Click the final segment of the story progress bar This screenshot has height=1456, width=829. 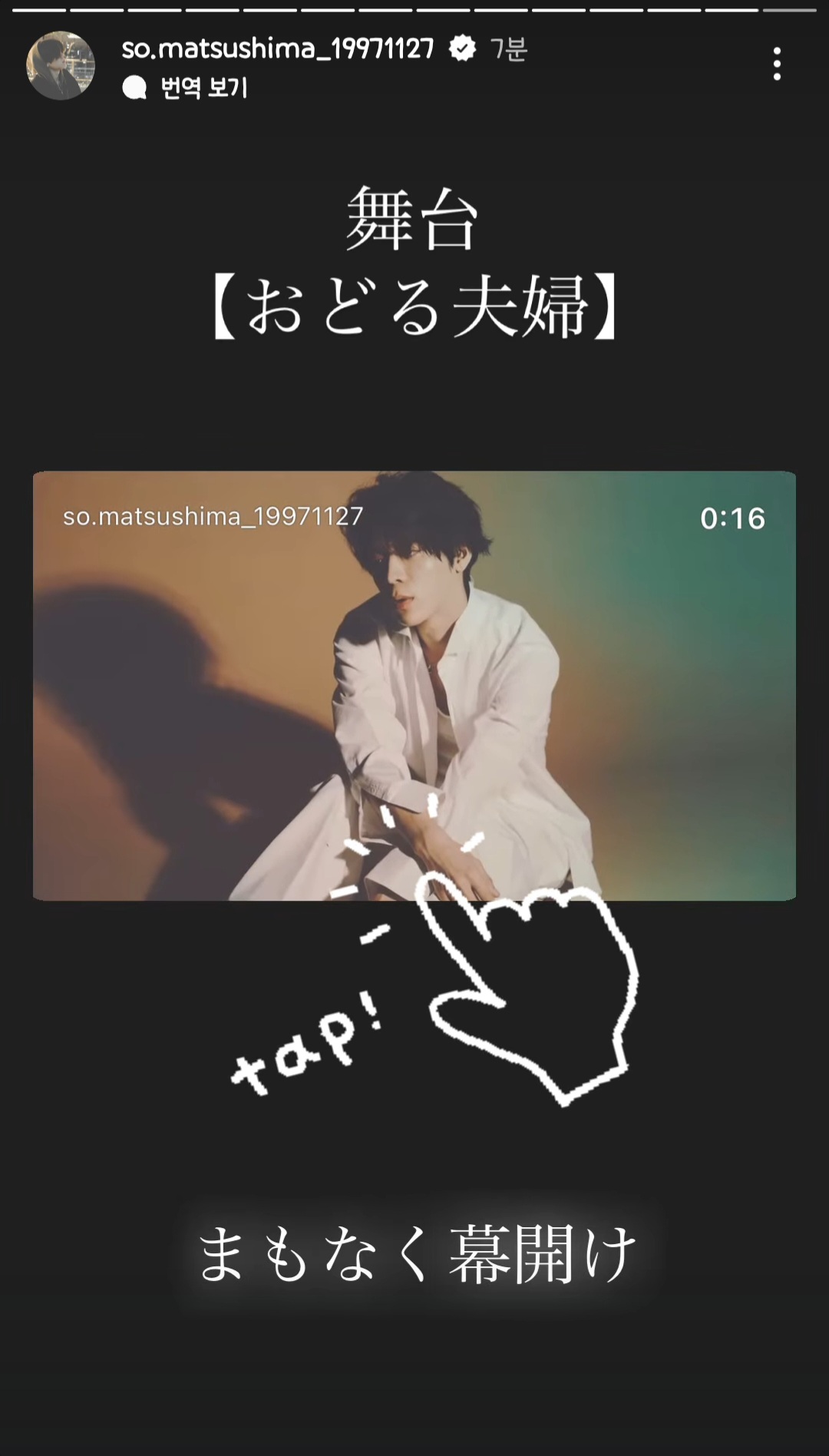click(791, 9)
